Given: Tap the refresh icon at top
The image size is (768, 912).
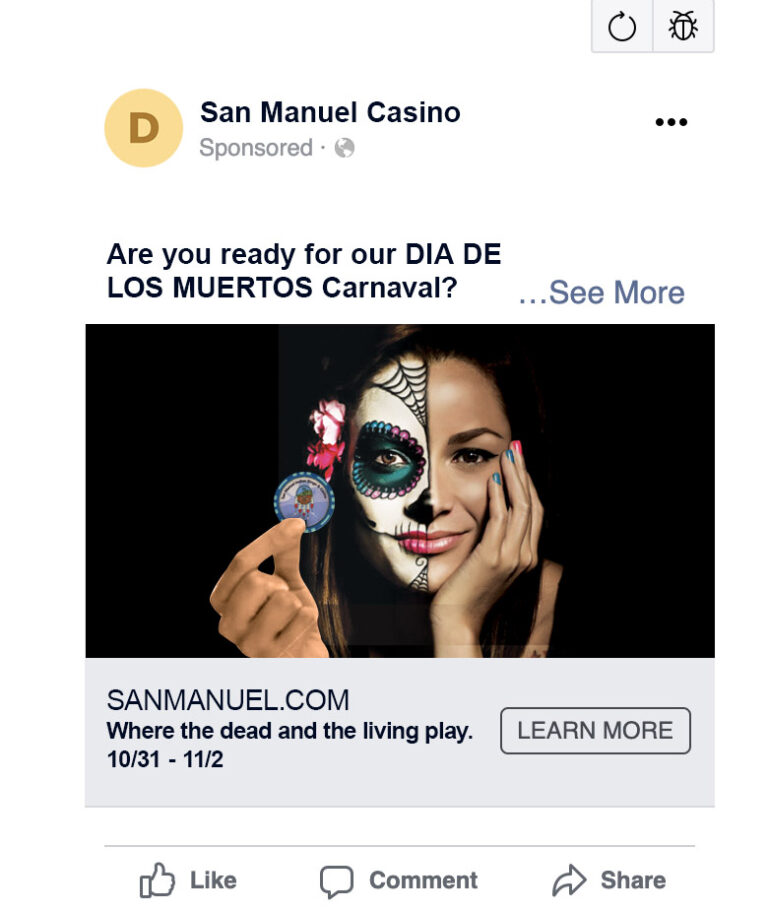Looking at the screenshot, I should click(x=622, y=27).
